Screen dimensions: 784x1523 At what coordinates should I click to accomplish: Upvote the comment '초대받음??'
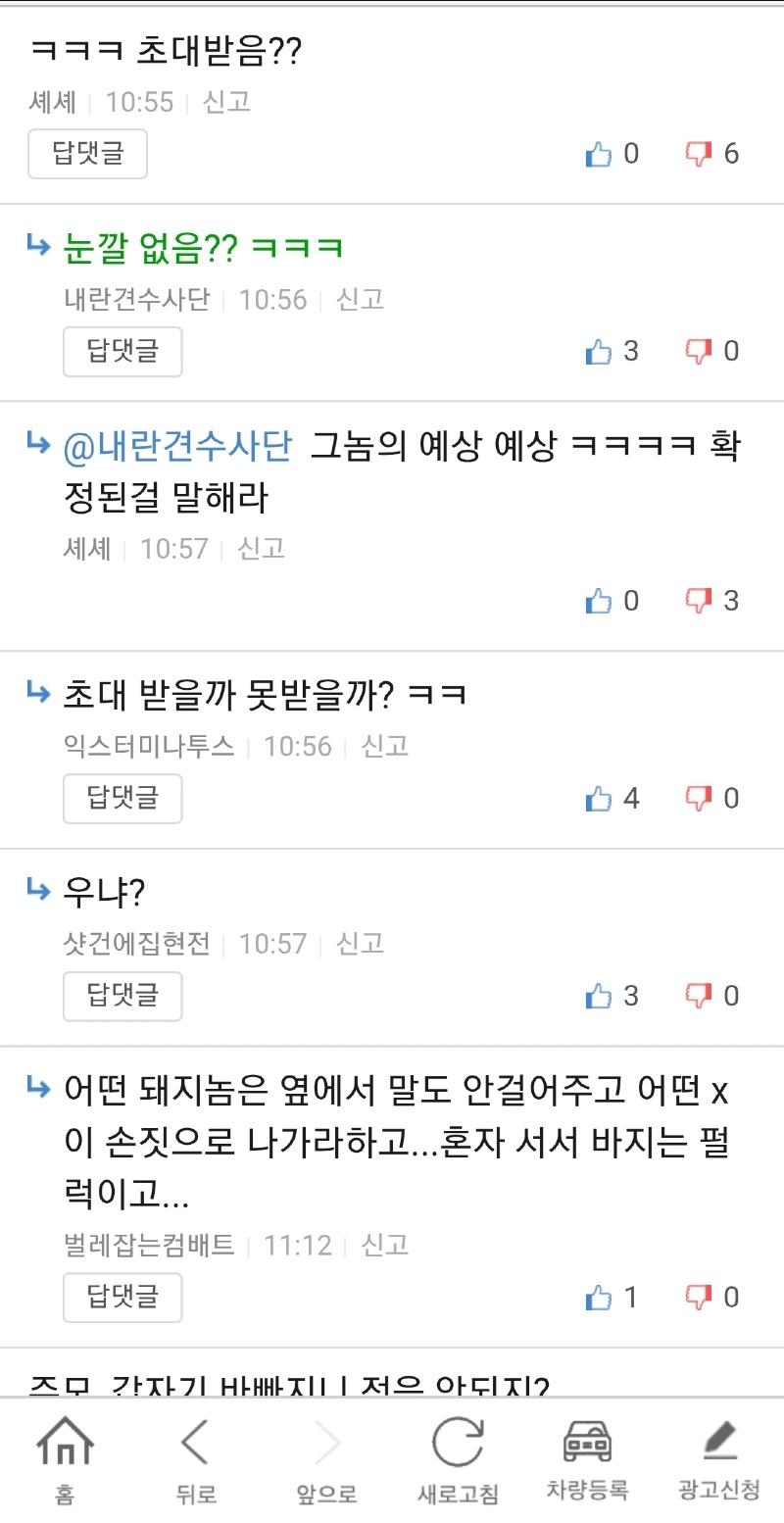pyautogui.click(x=599, y=154)
